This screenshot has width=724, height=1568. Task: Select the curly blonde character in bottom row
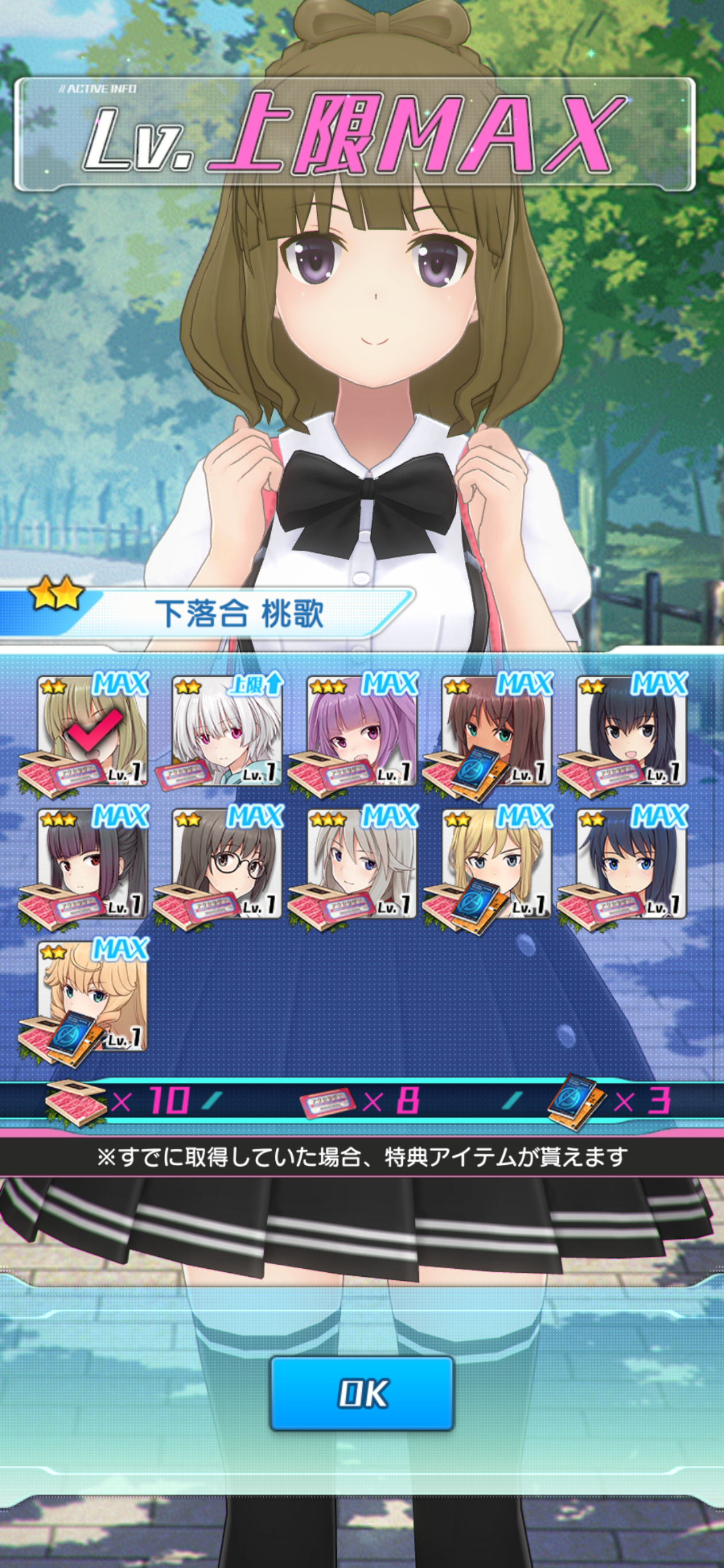pyautogui.click(x=91, y=997)
